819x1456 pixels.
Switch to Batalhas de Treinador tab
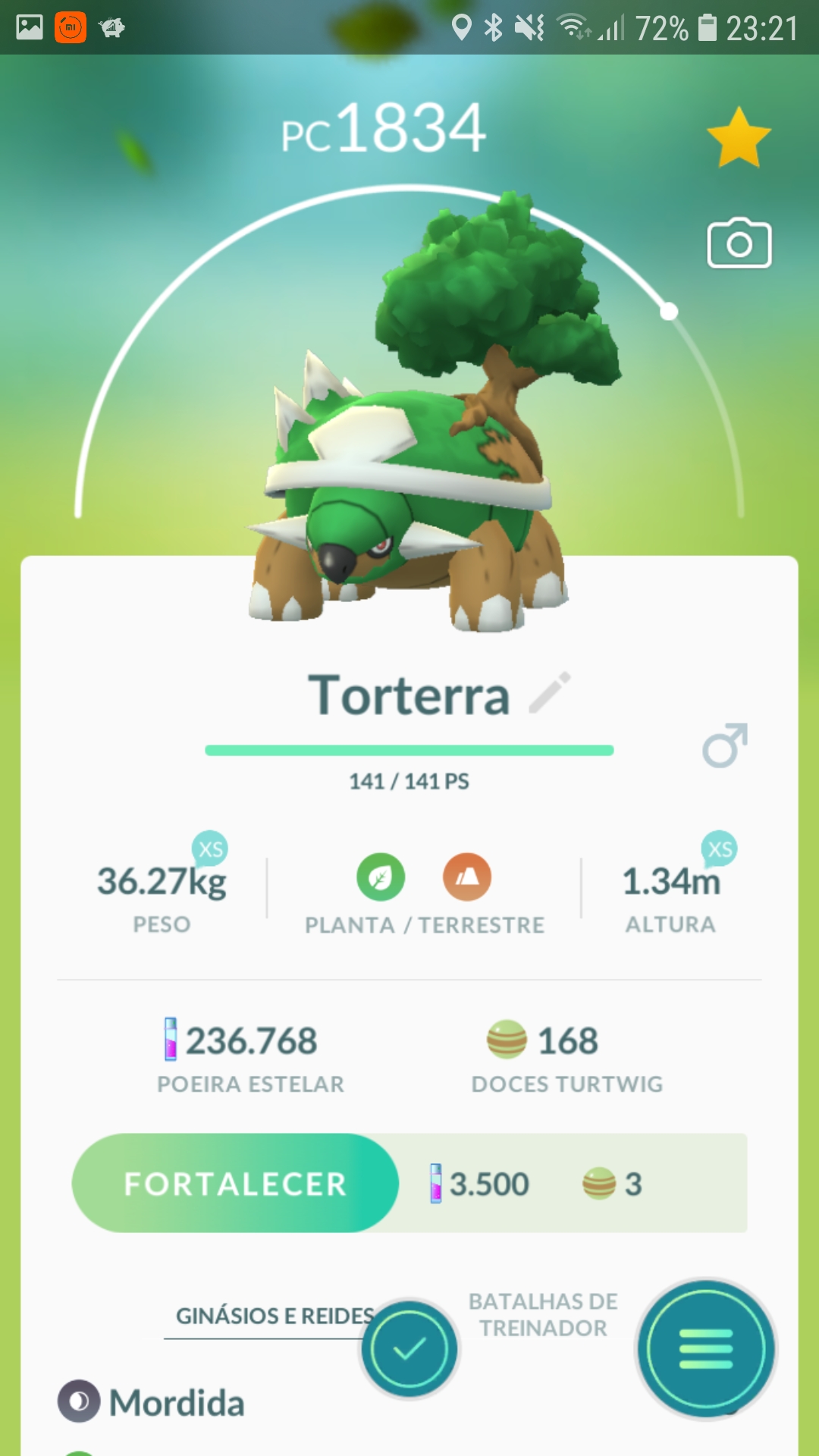coord(543,1314)
